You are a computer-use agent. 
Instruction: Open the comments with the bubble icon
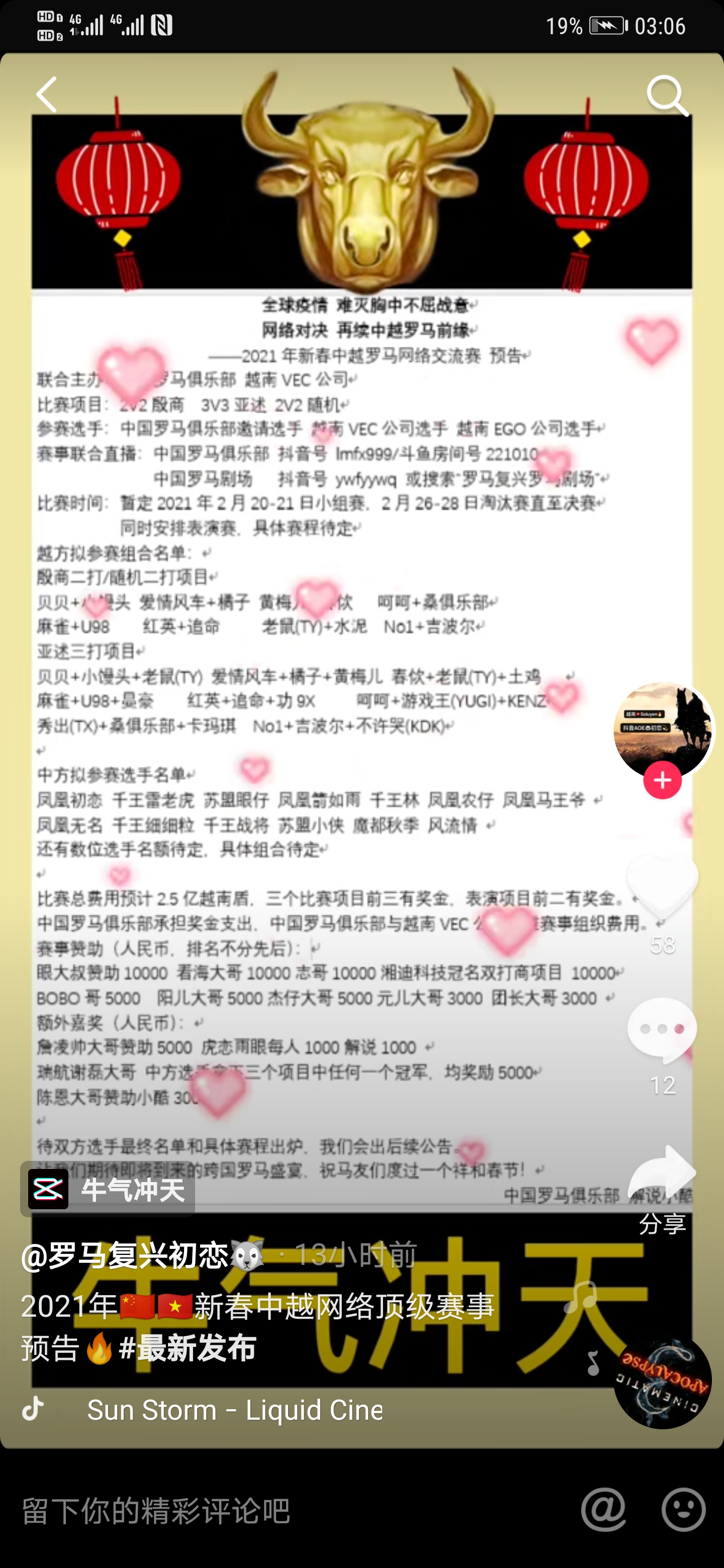(662, 1029)
